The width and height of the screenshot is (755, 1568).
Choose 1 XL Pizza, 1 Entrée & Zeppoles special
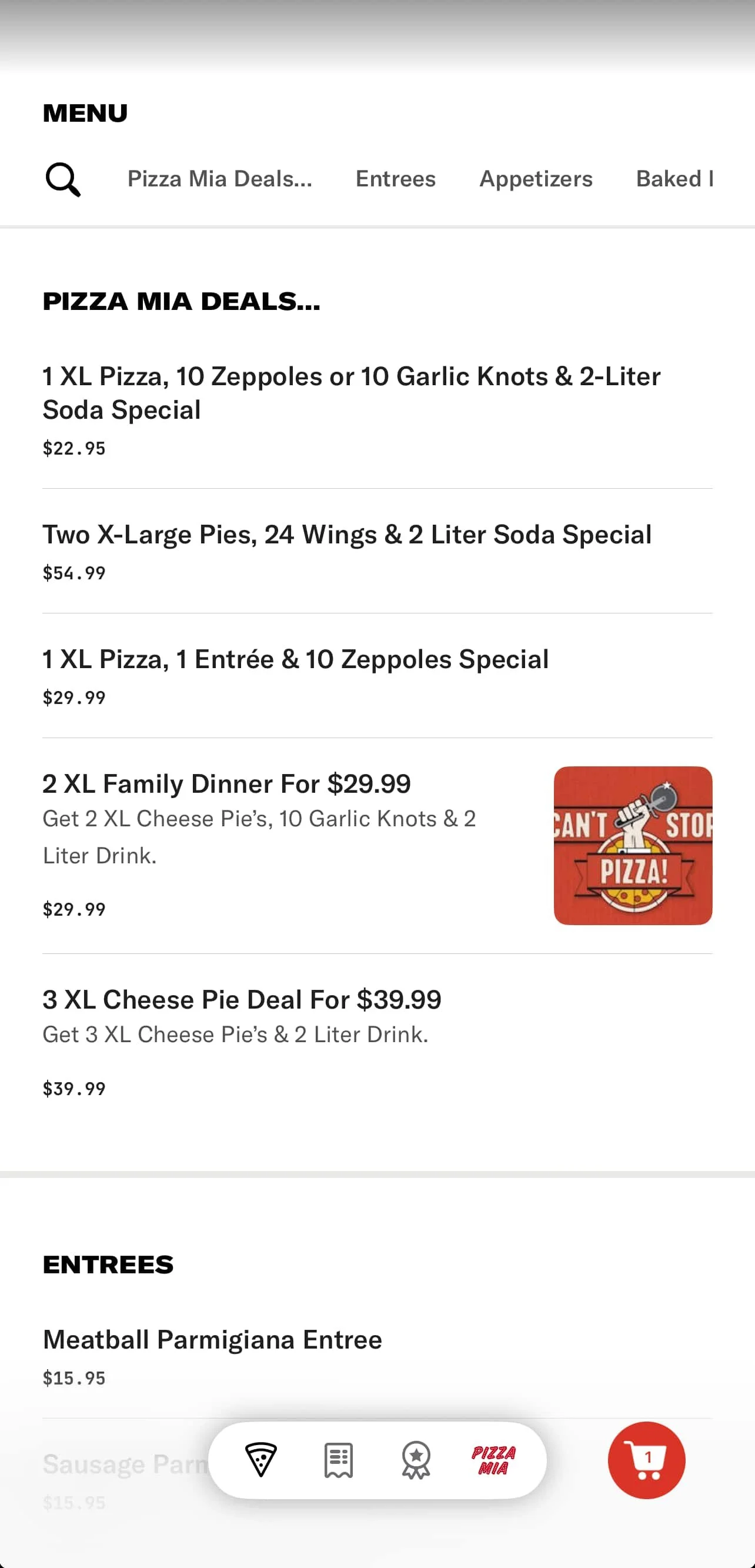(296, 660)
